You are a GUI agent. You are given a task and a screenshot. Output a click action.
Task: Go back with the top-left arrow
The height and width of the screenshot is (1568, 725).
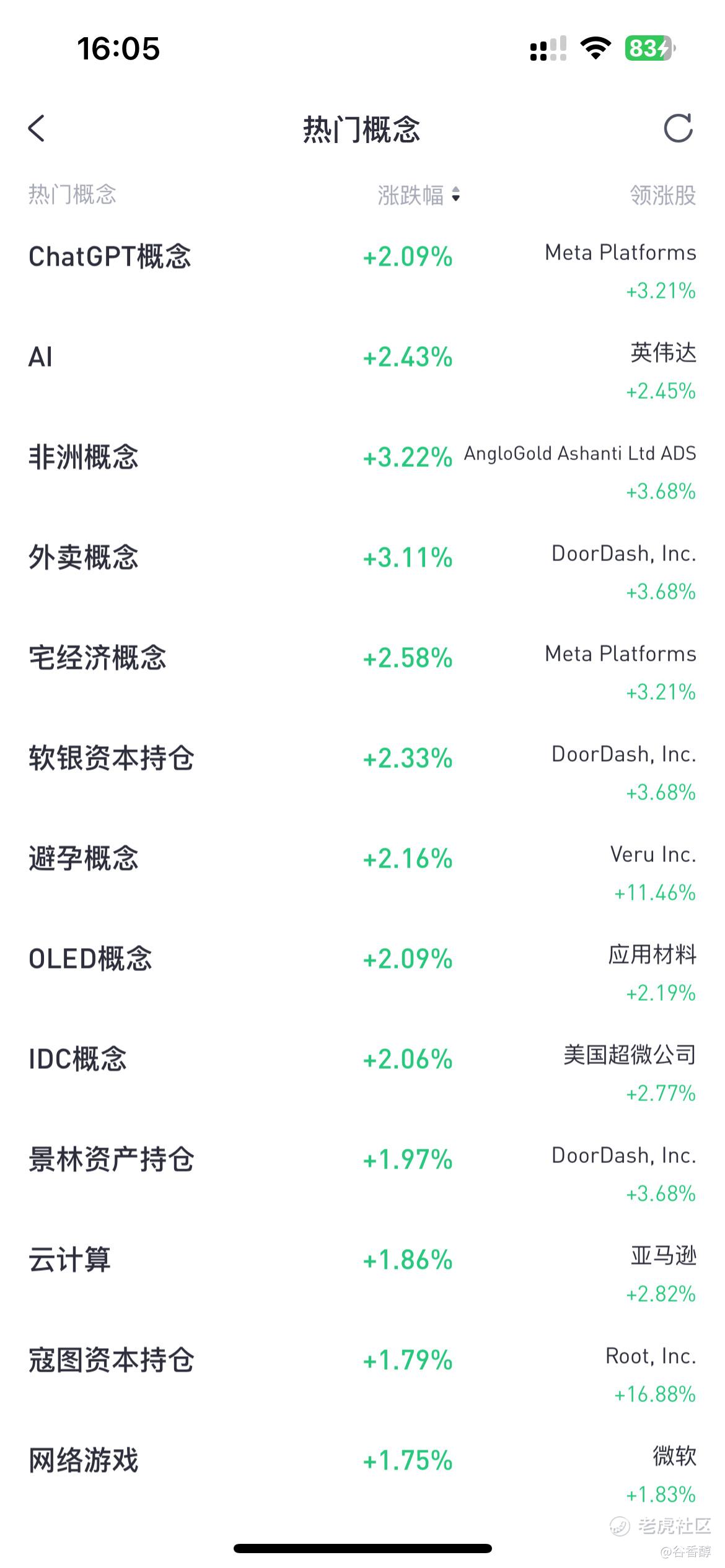click(x=37, y=129)
